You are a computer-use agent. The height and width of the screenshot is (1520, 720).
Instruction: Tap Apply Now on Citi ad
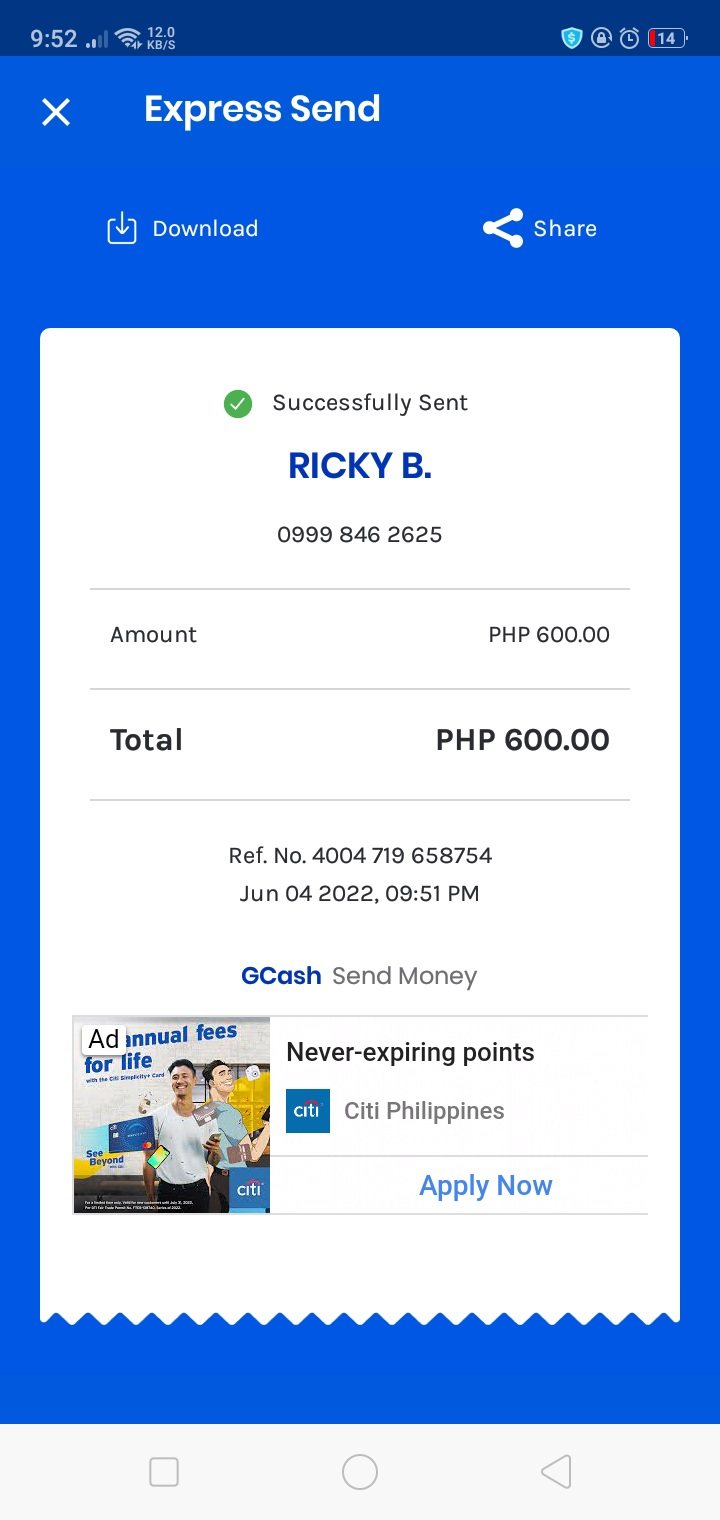point(485,1186)
